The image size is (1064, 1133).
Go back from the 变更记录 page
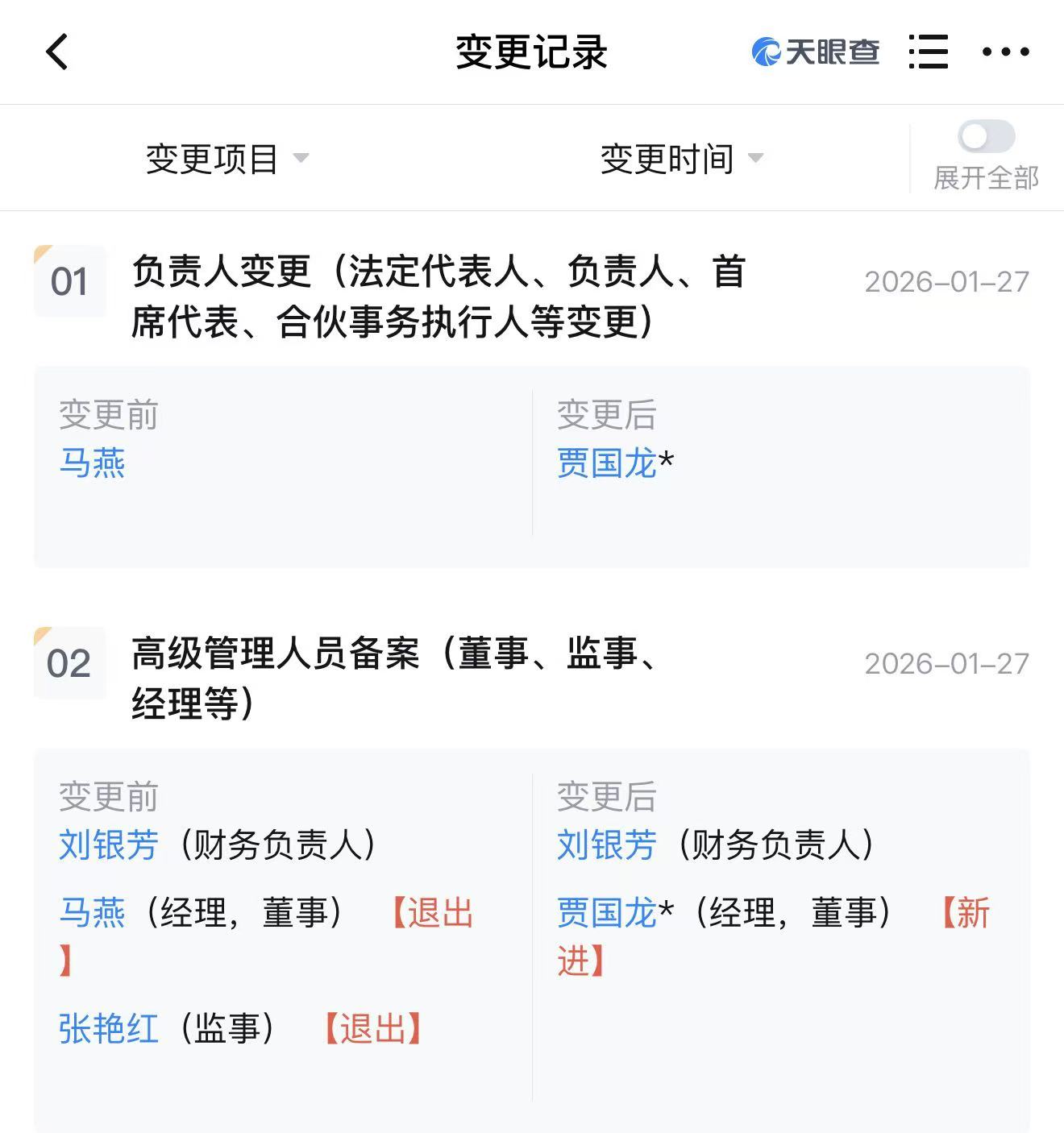(x=57, y=52)
